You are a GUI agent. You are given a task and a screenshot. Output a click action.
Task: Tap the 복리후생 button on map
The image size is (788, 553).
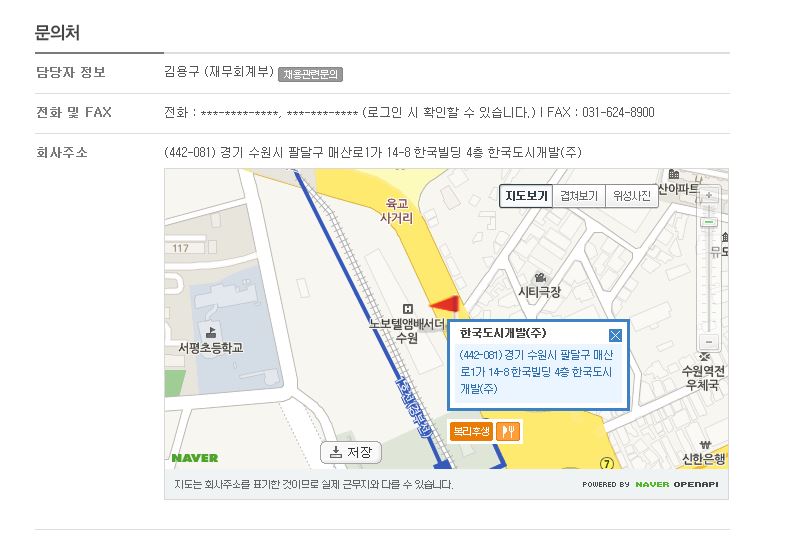471,431
